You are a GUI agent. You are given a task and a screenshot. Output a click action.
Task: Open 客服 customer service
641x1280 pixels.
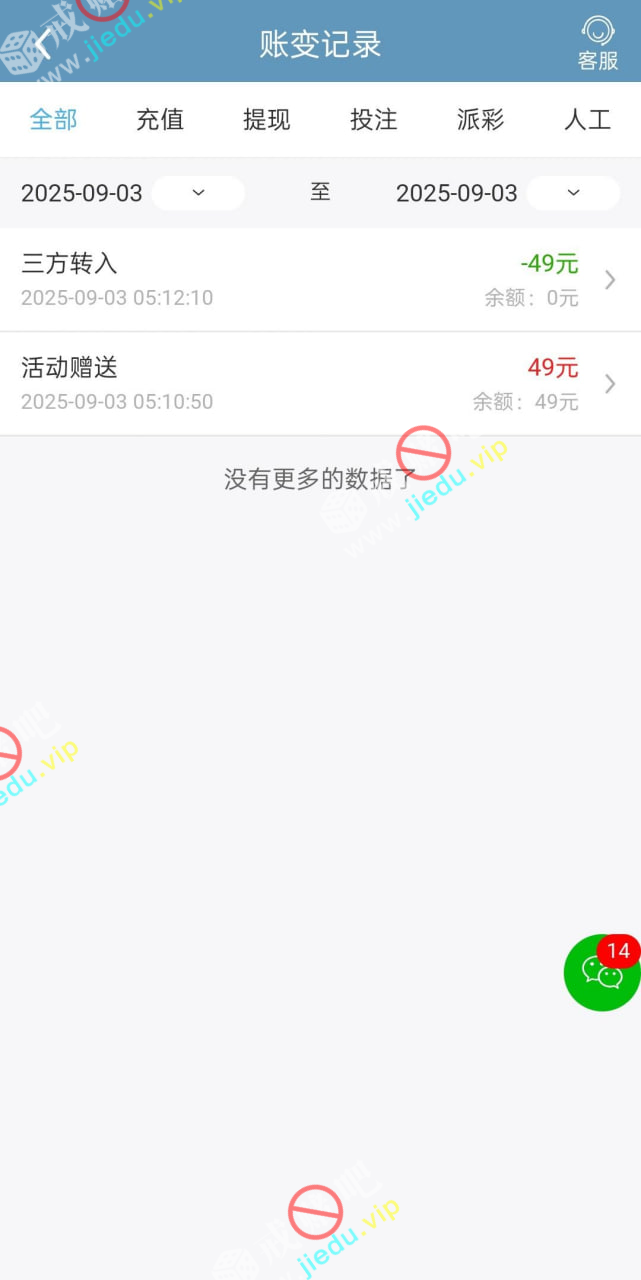click(598, 44)
